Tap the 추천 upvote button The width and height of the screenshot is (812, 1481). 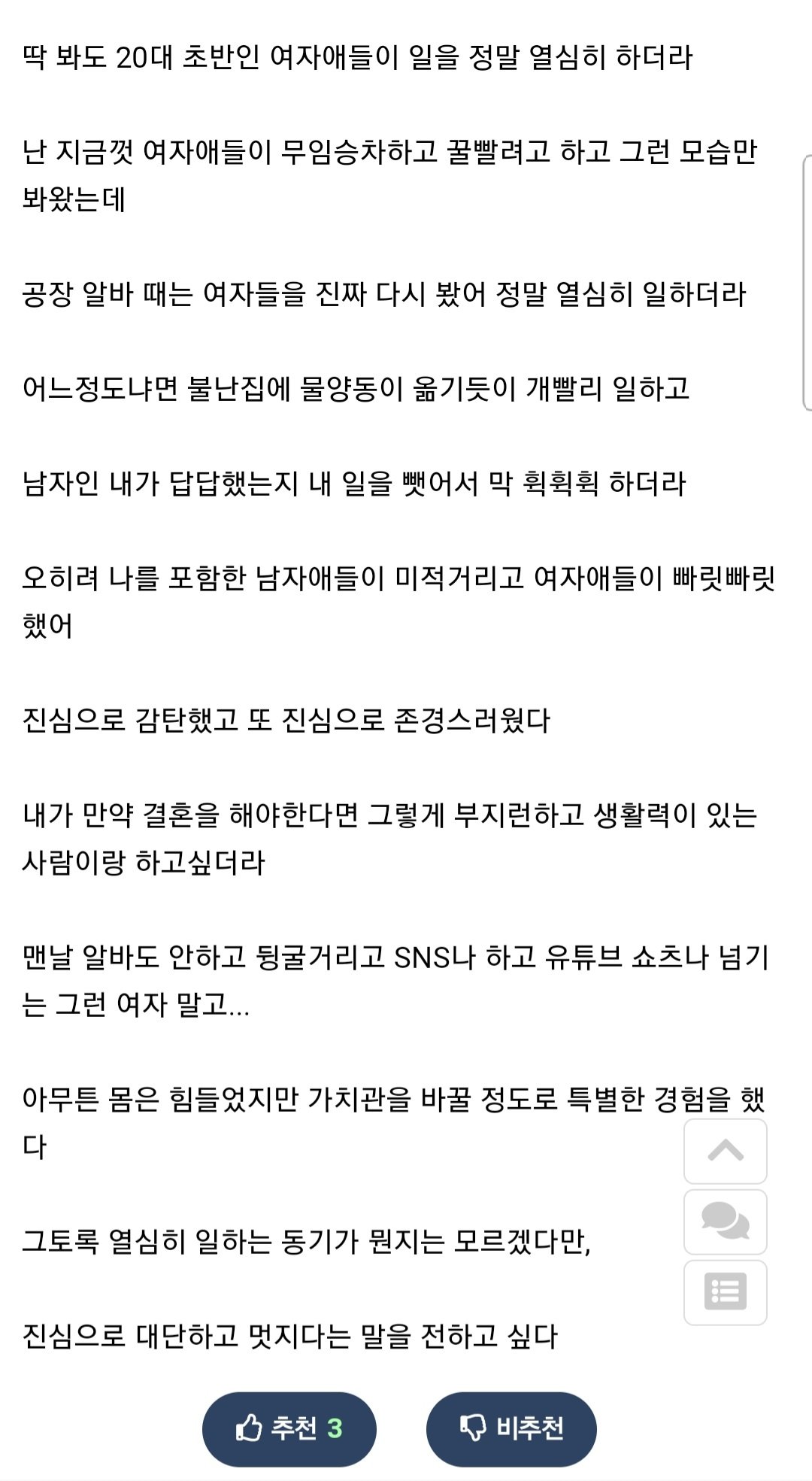(x=289, y=1428)
